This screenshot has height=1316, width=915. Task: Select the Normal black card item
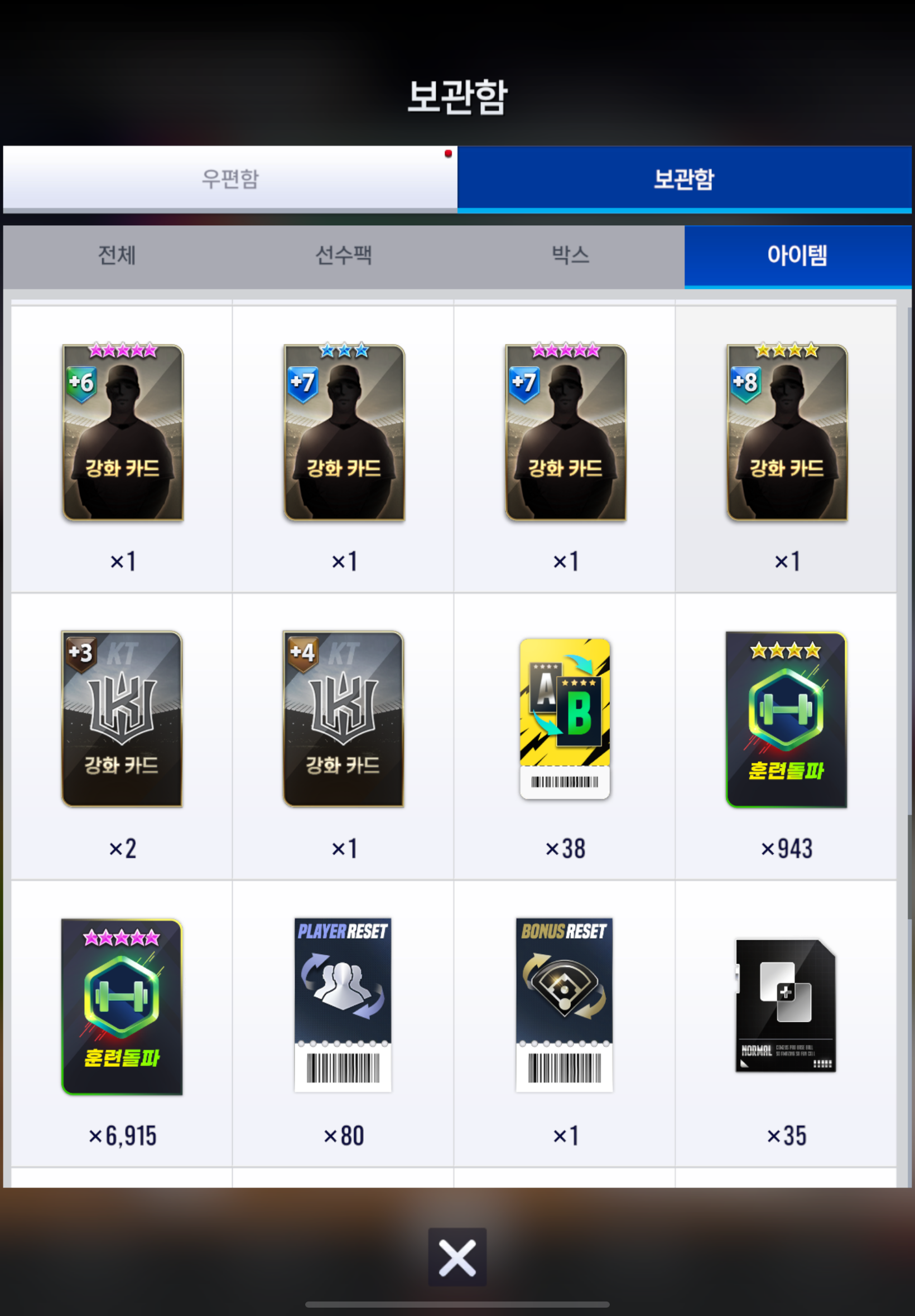786,1005
